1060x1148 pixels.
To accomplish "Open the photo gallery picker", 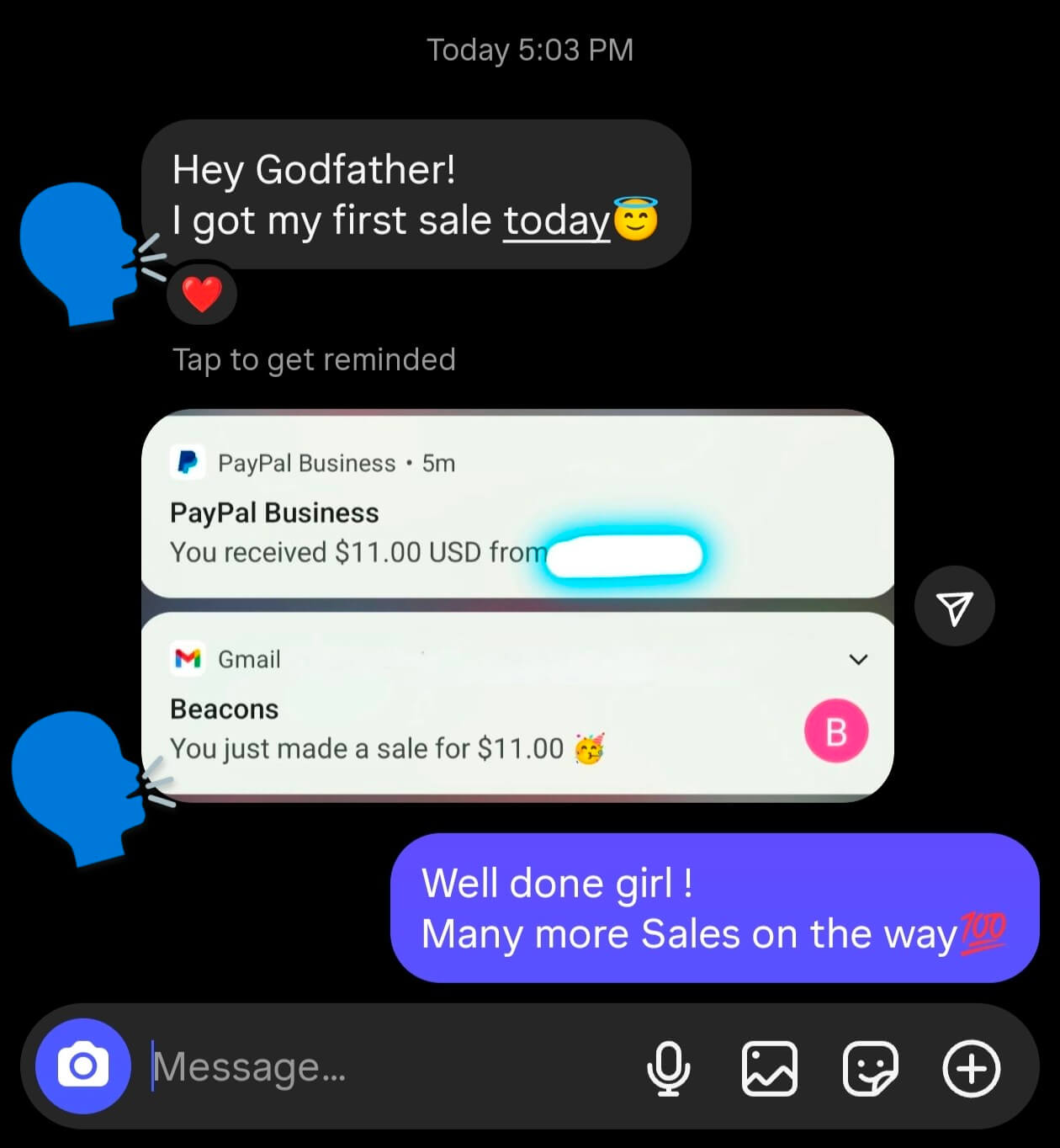I will pos(769,1068).
